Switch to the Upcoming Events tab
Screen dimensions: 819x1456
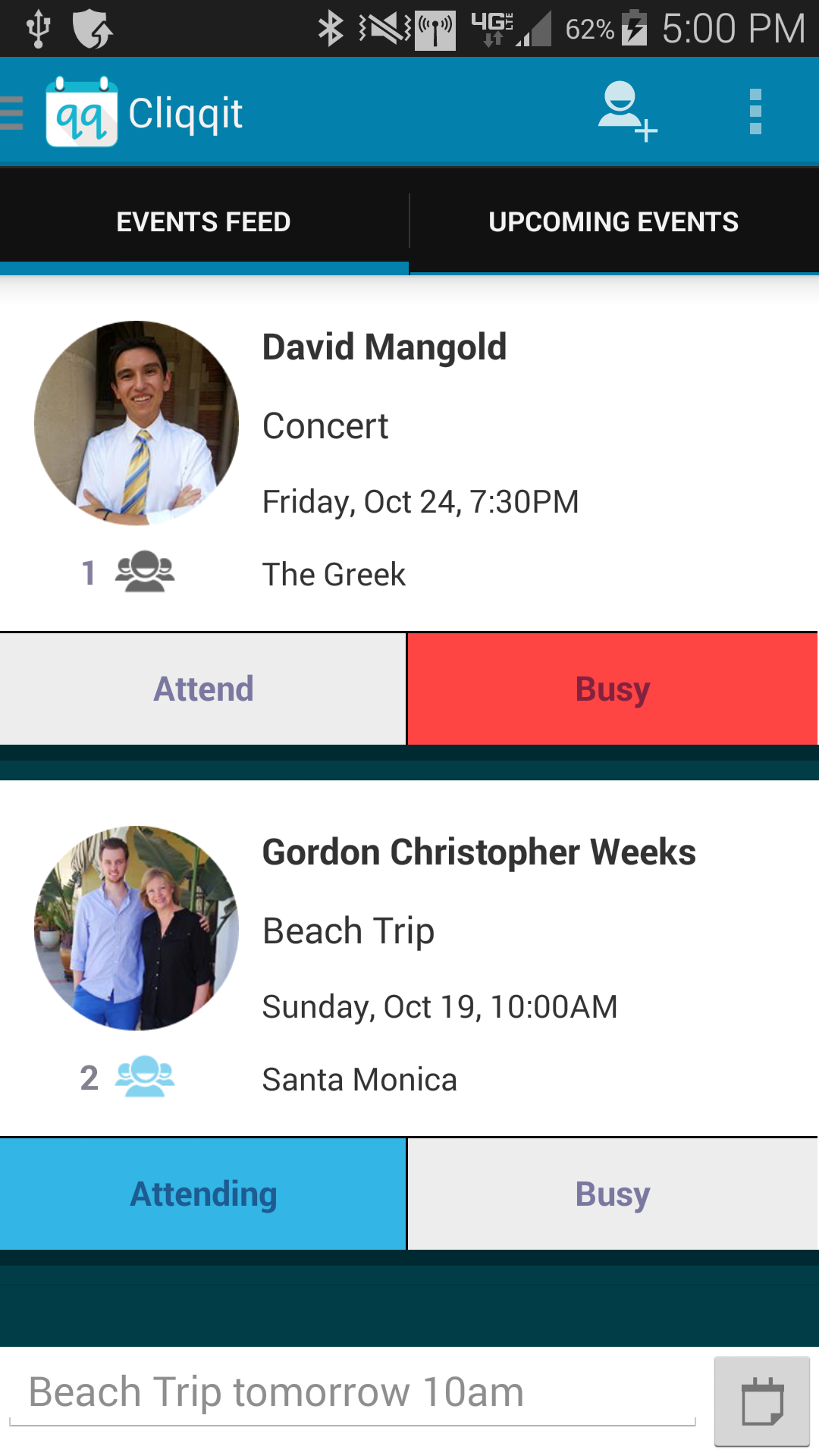click(x=613, y=221)
